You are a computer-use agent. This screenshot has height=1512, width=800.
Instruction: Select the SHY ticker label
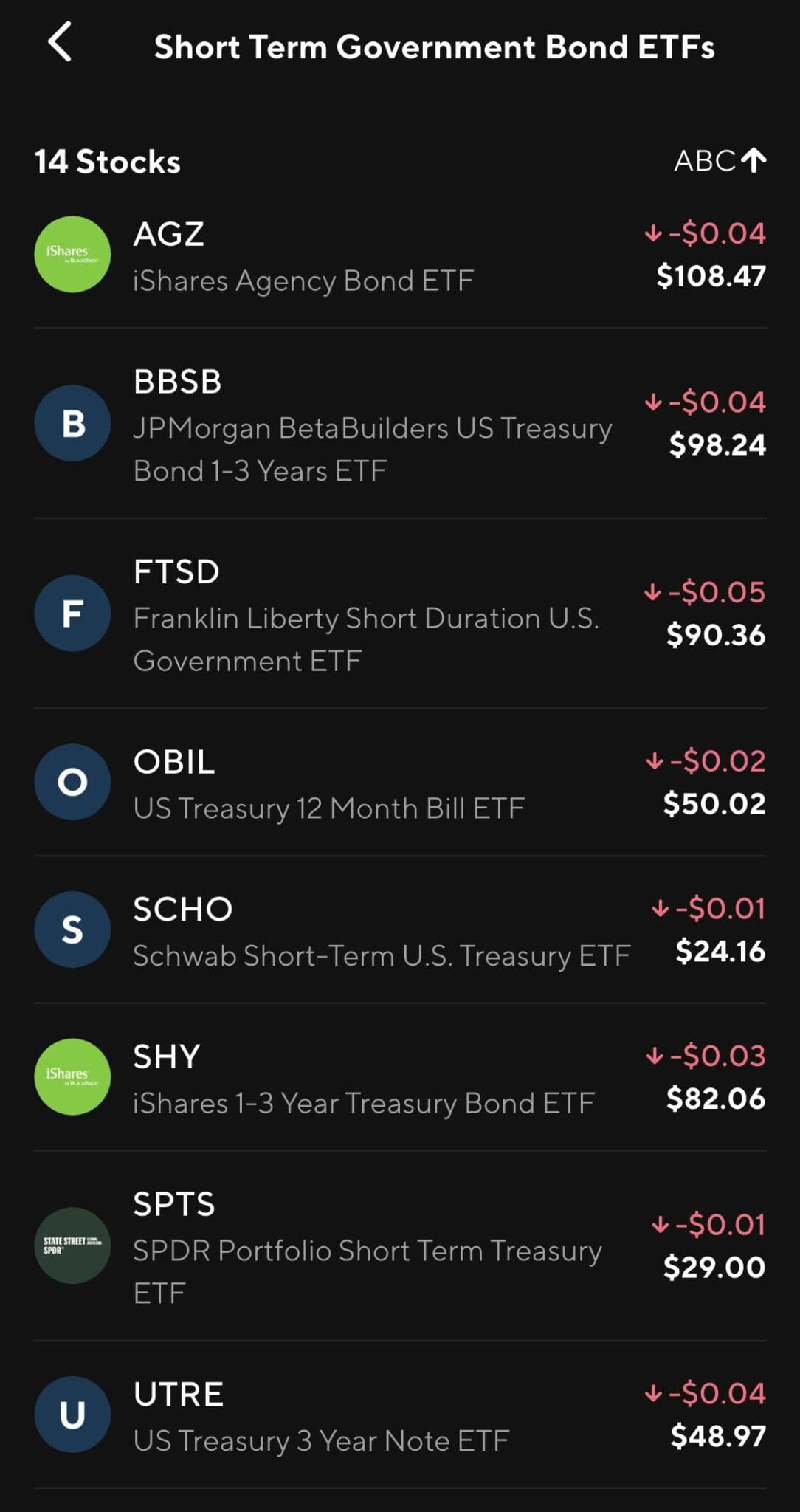[165, 1056]
